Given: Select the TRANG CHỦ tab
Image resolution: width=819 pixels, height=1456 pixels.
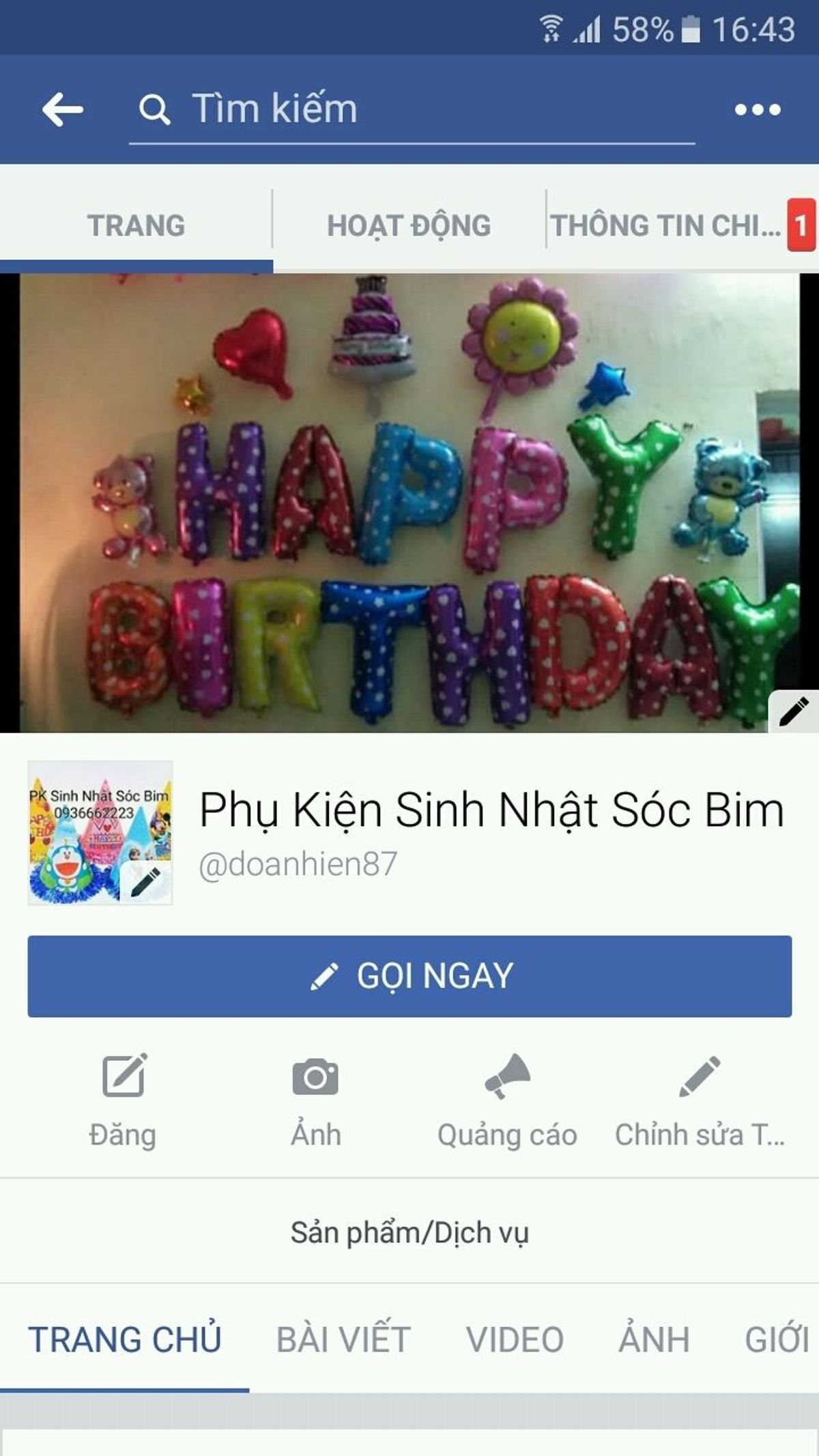Looking at the screenshot, I should (x=124, y=1339).
